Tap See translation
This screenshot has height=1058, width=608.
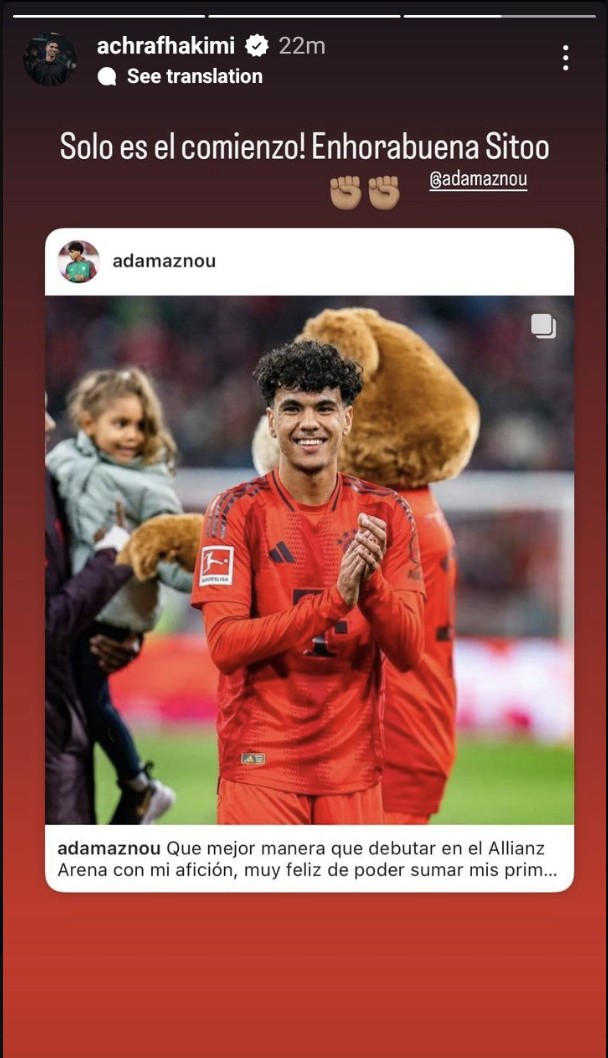point(194,76)
